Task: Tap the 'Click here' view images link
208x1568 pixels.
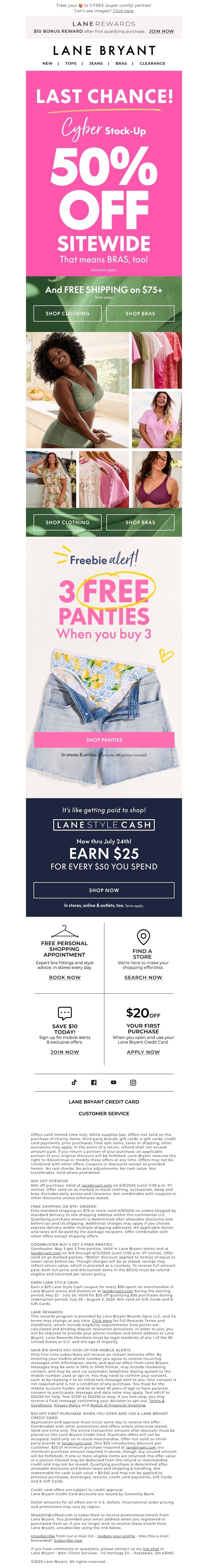Action: pos(123,11)
